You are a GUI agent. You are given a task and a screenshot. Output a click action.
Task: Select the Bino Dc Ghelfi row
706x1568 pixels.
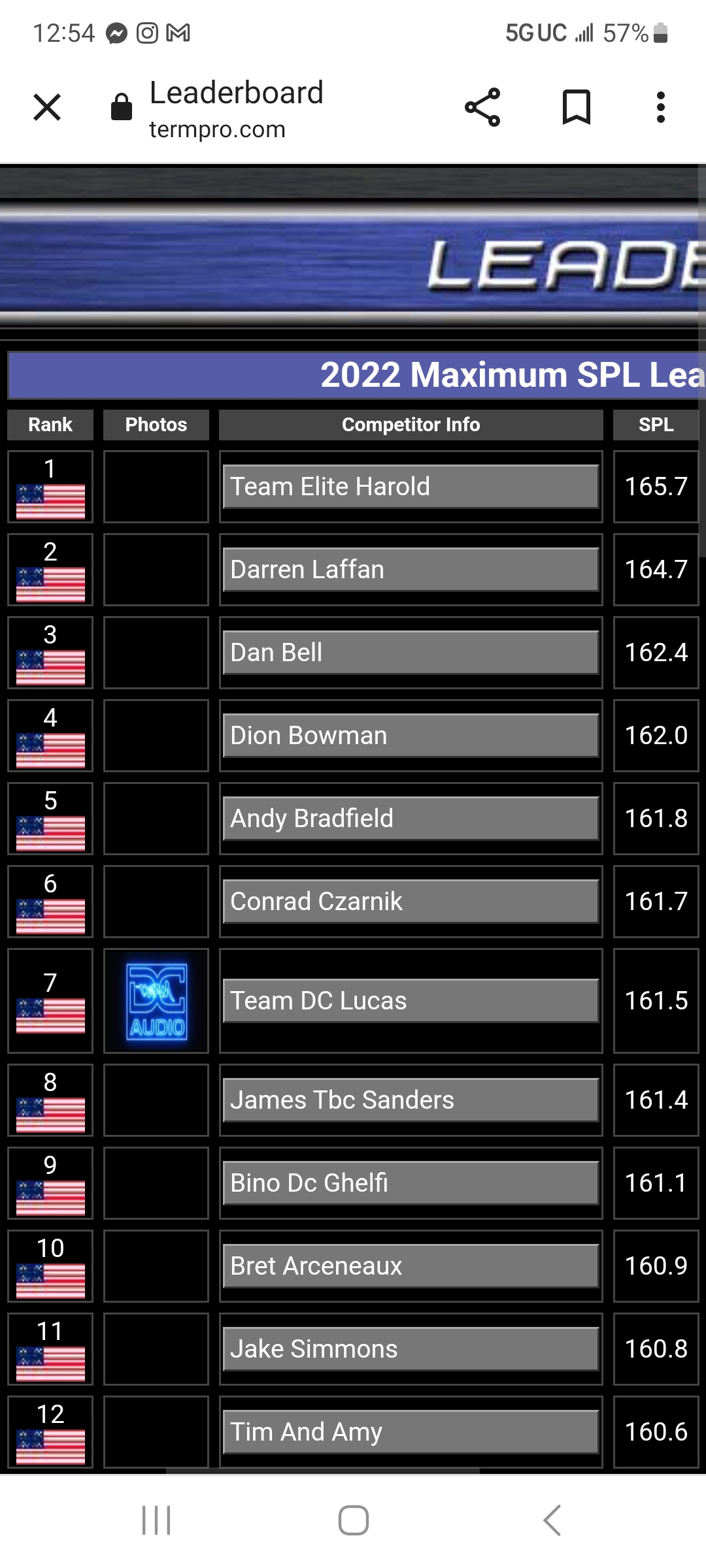[411, 1183]
